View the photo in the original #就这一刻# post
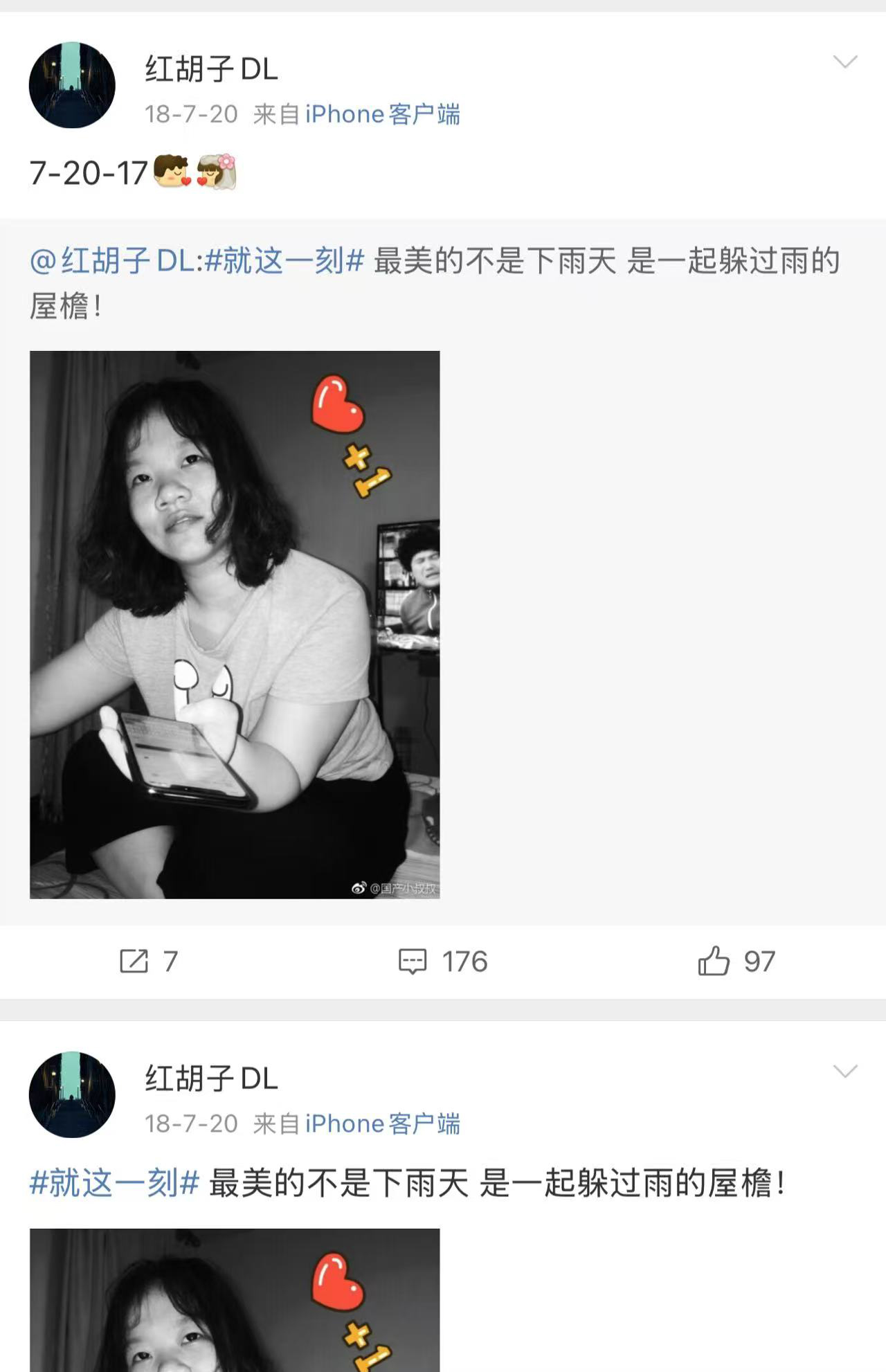 pyautogui.click(x=235, y=1300)
